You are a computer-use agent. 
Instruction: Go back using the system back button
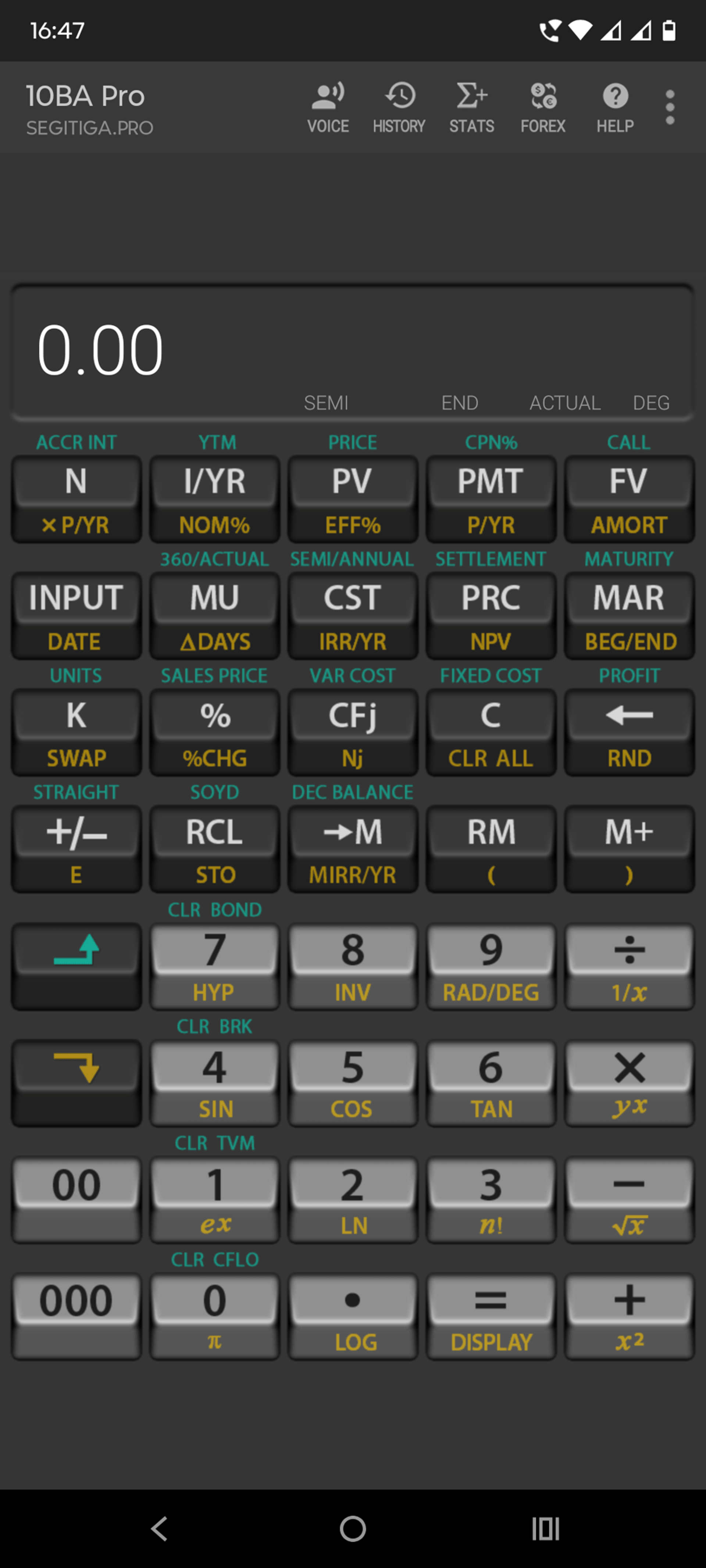(x=160, y=1528)
